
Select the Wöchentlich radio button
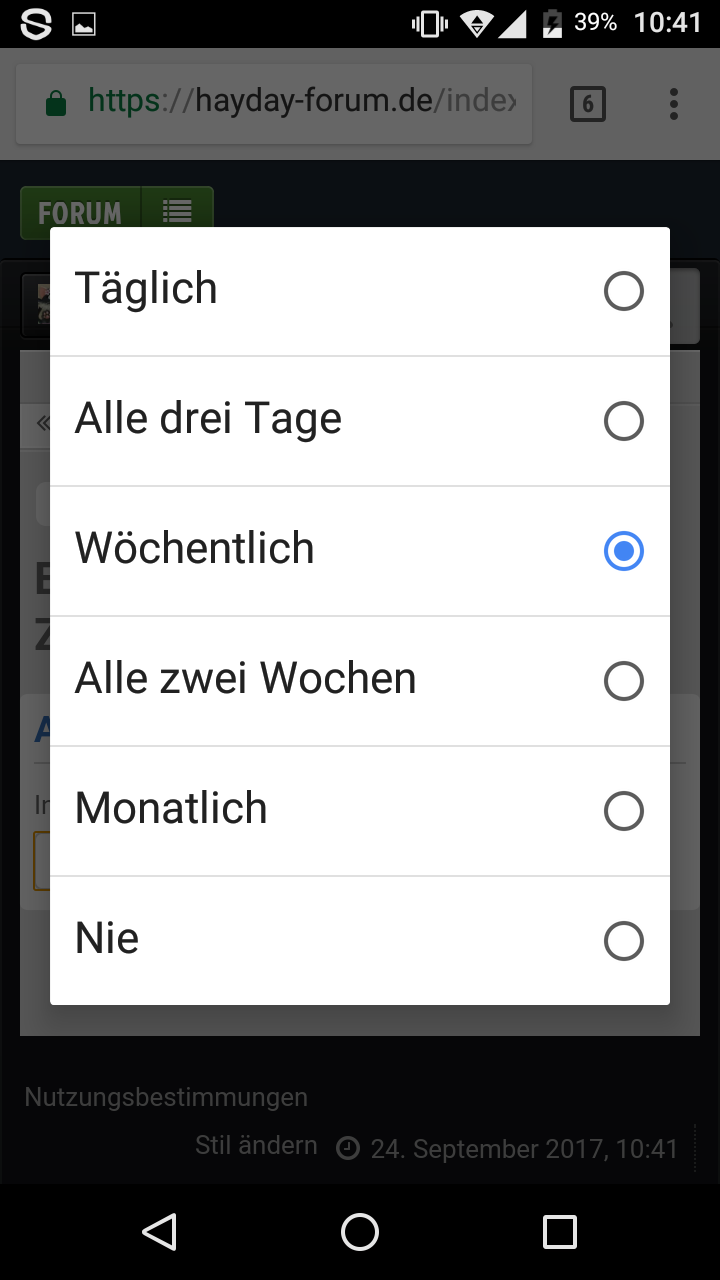(622, 551)
